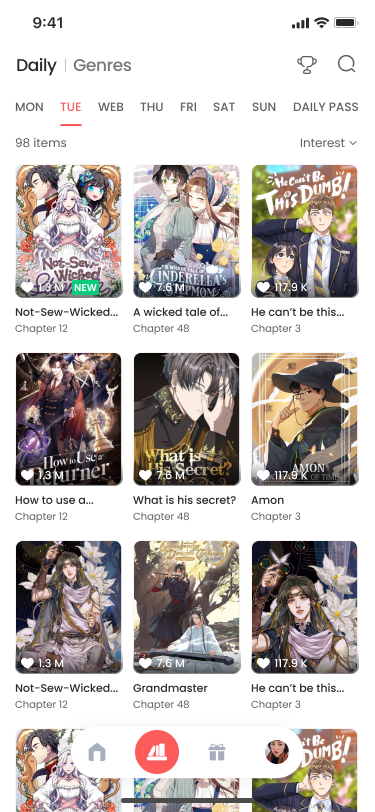Select the FRI tab
Viewport: 375px width, 812px height.
(189, 107)
